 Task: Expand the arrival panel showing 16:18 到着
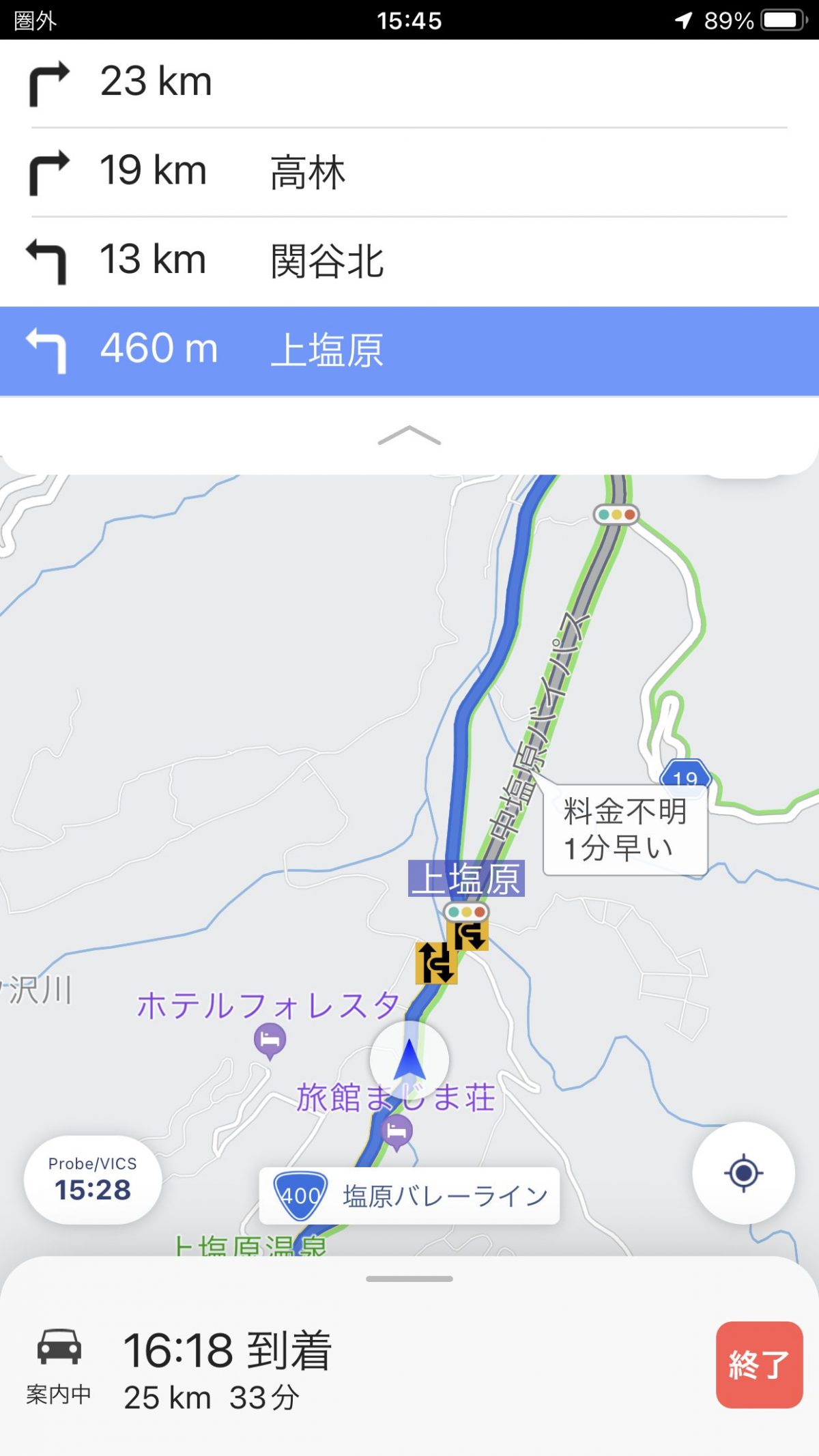coord(409,1279)
